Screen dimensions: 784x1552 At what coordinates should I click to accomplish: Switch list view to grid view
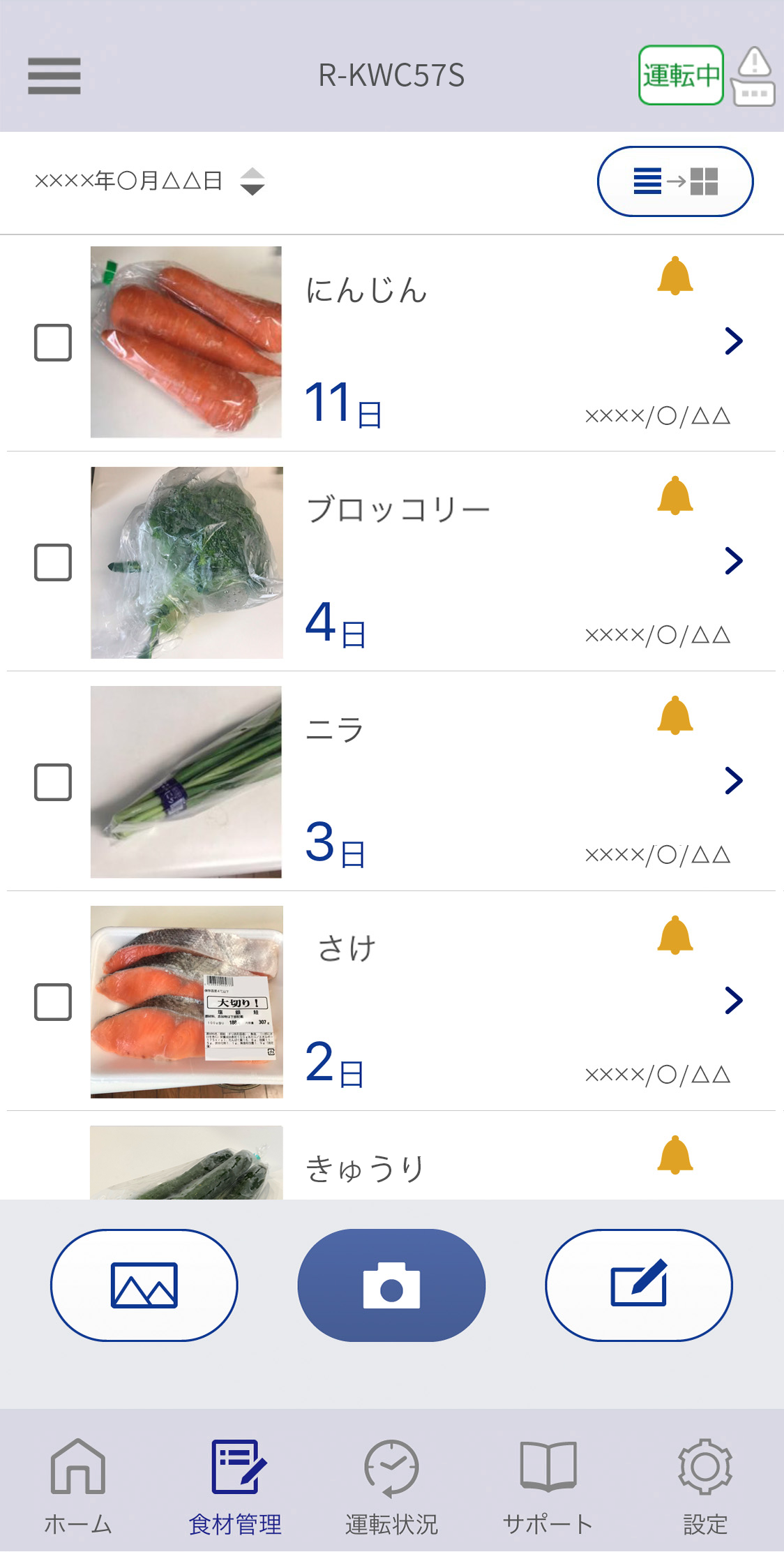(674, 181)
